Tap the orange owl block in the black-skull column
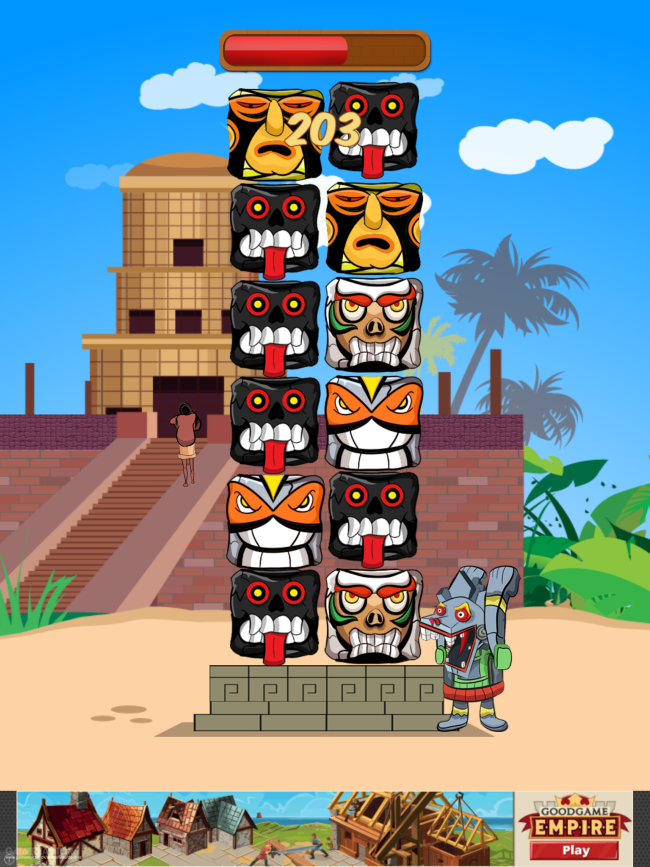 pos(275,521)
